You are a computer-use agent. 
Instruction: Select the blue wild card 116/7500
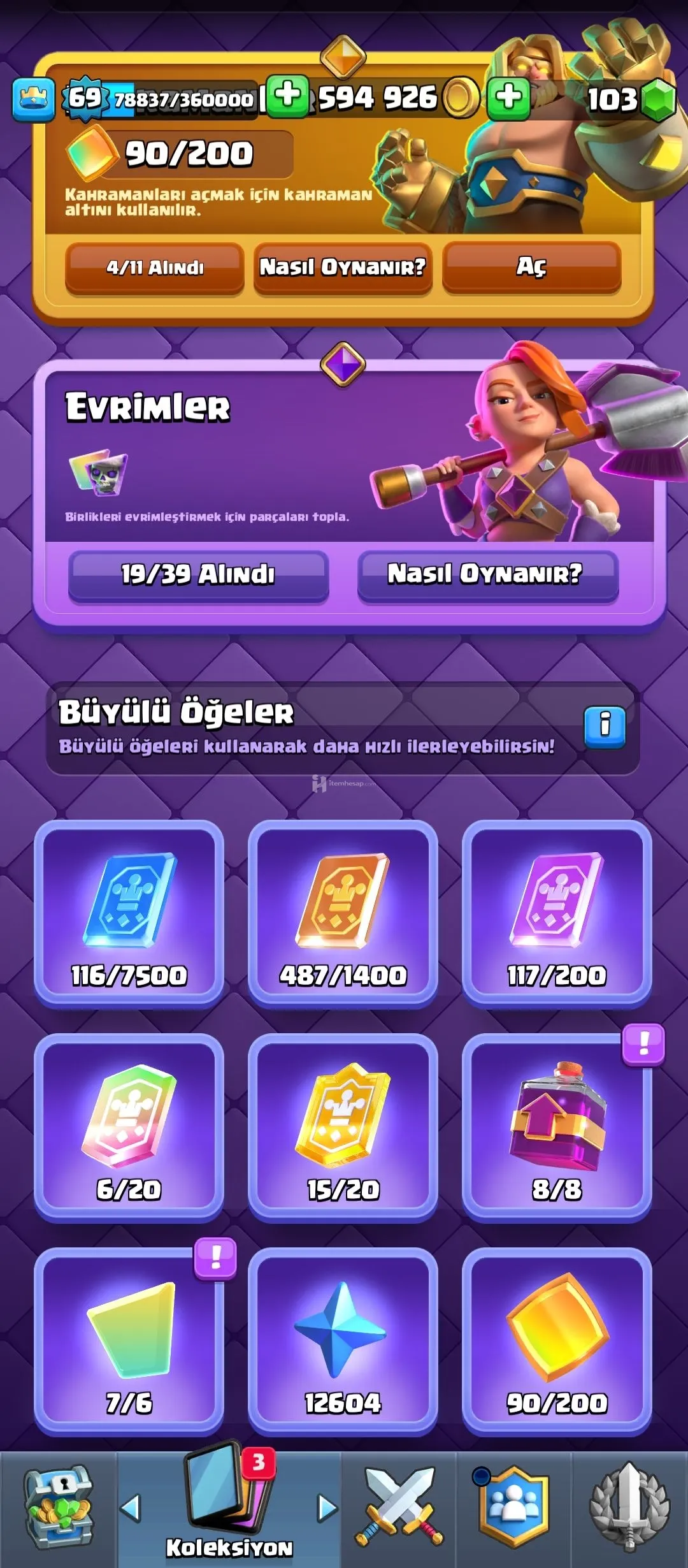[129, 913]
